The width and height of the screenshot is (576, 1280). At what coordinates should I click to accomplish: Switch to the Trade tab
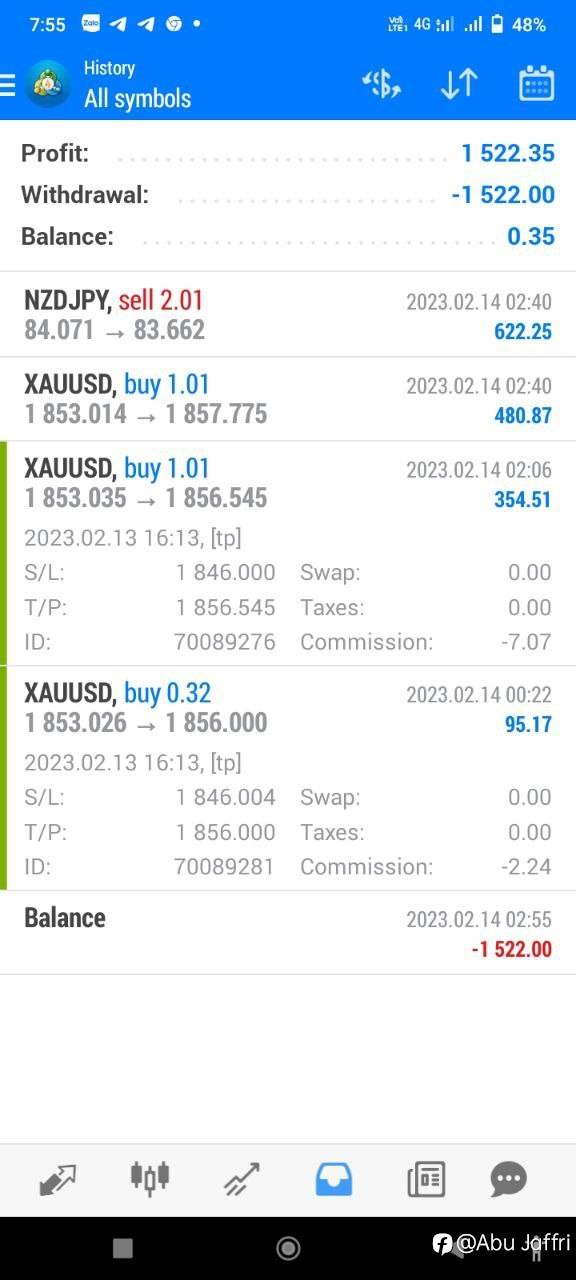coord(242,1179)
